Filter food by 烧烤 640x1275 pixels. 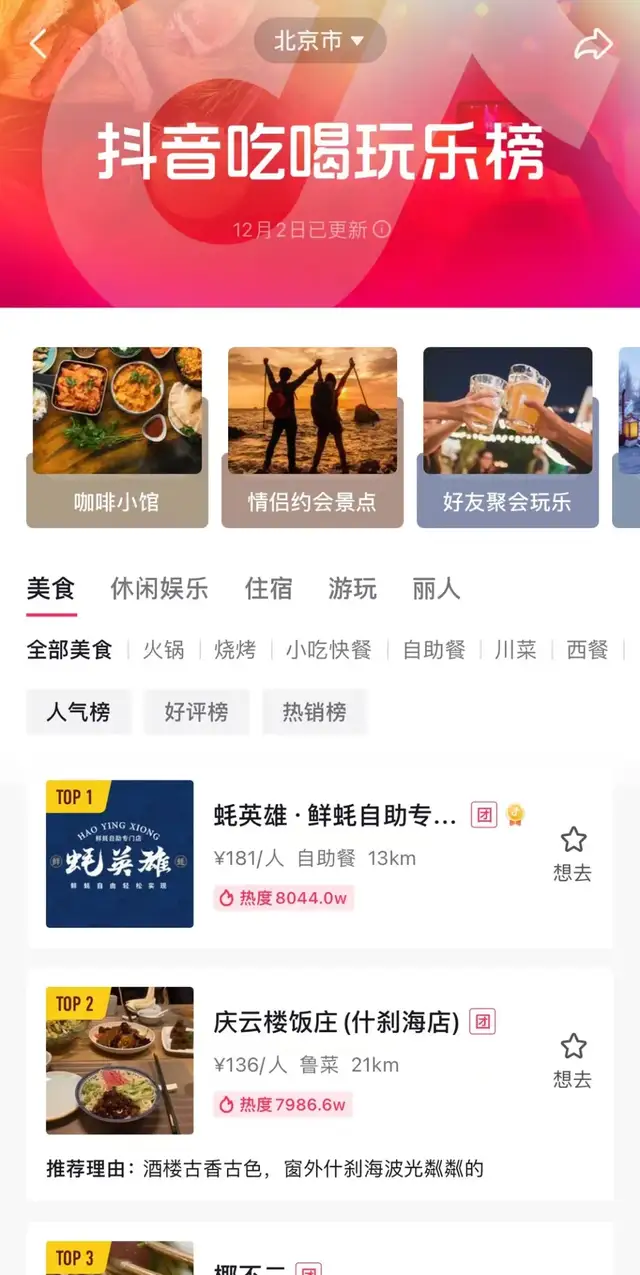tap(235, 650)
